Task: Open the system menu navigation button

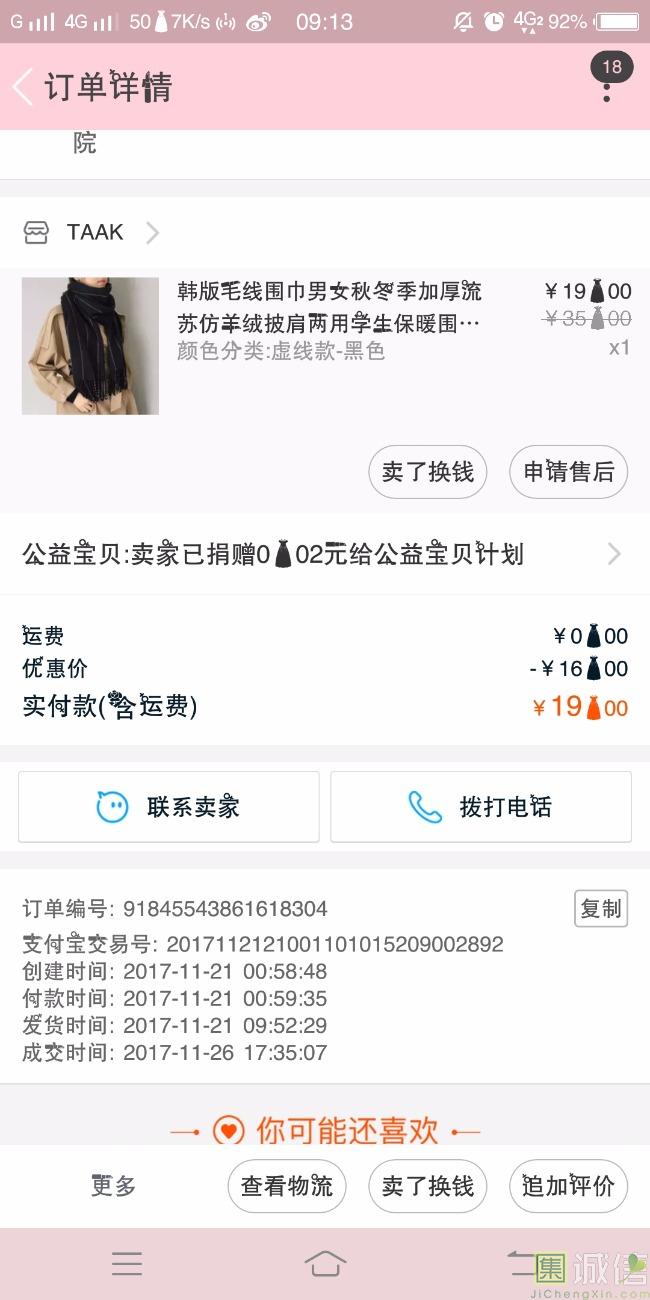Action: click(x=127, y=1263)
